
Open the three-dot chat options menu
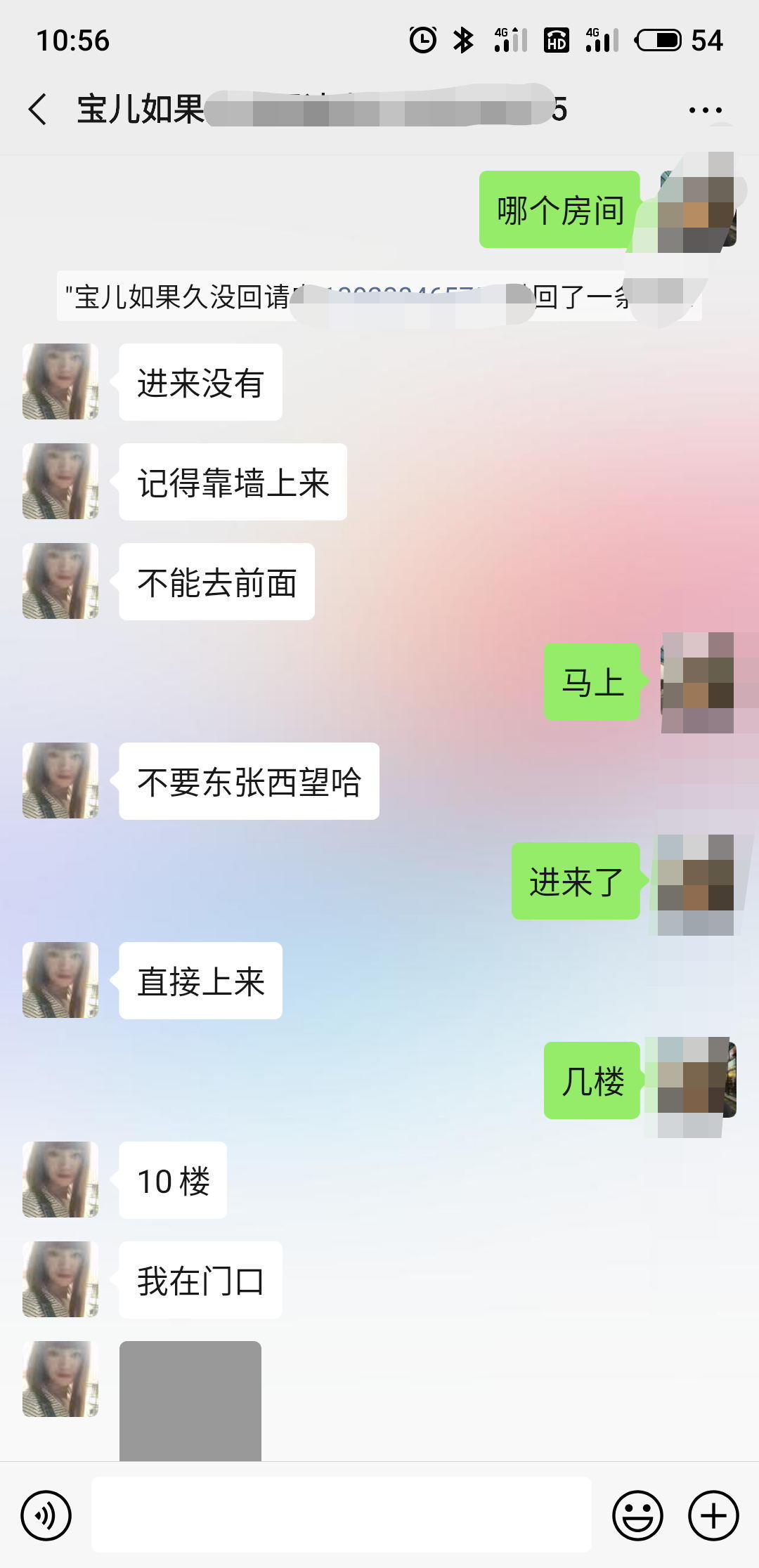click(x=705, y=110)
